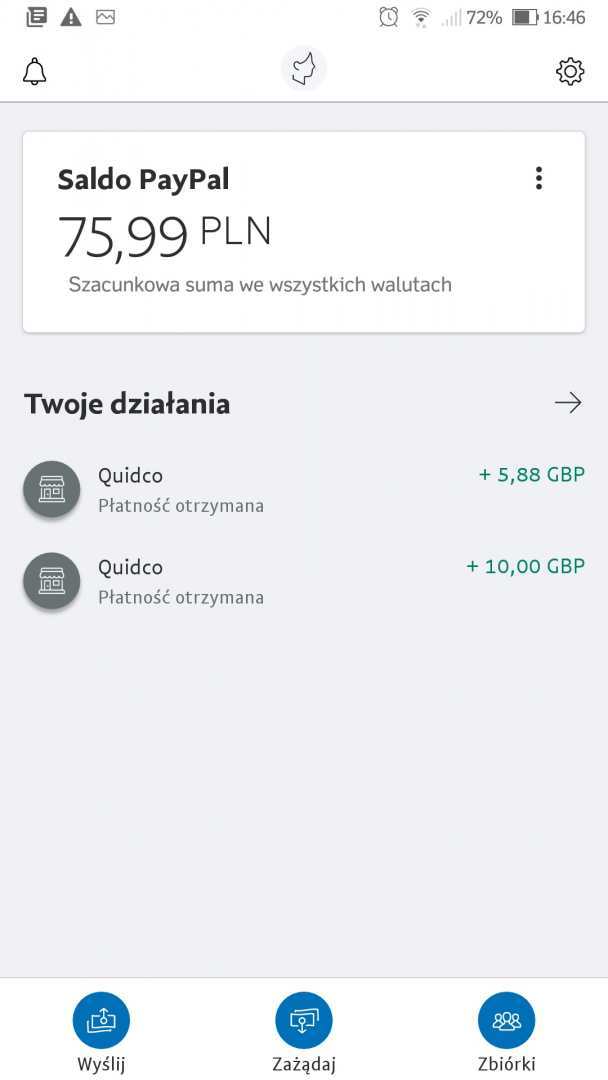Show all activity with the Twoje działania arrow

point(568,403)
